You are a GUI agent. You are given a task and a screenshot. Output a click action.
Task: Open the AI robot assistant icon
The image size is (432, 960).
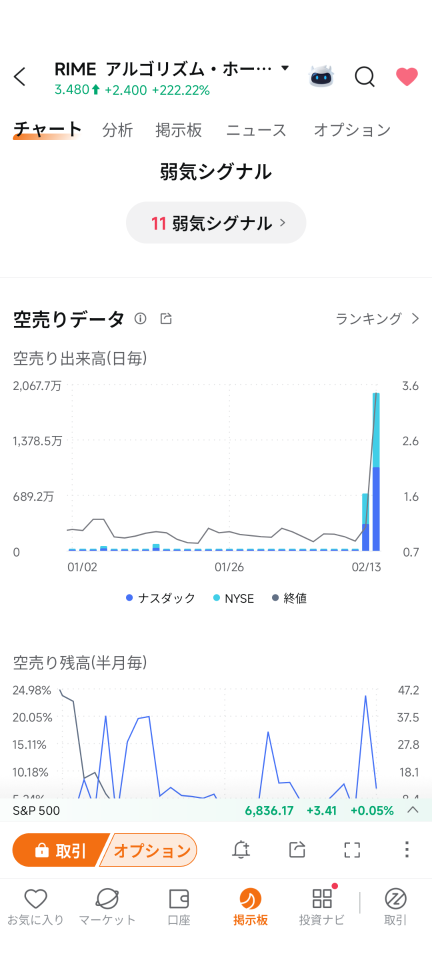click(322, 77)
